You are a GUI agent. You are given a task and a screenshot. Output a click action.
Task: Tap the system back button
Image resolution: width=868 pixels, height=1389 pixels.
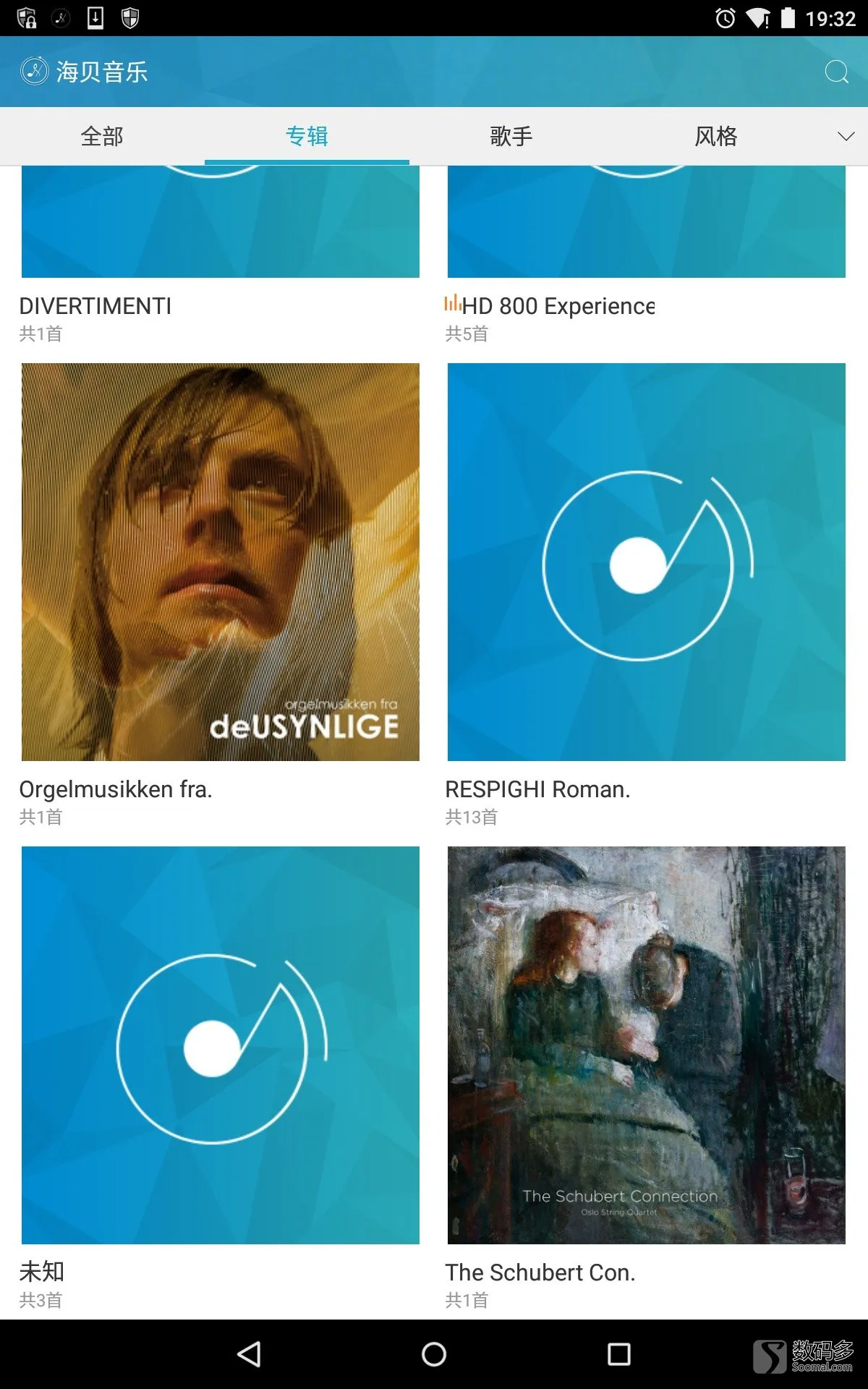click(250, 1354)
